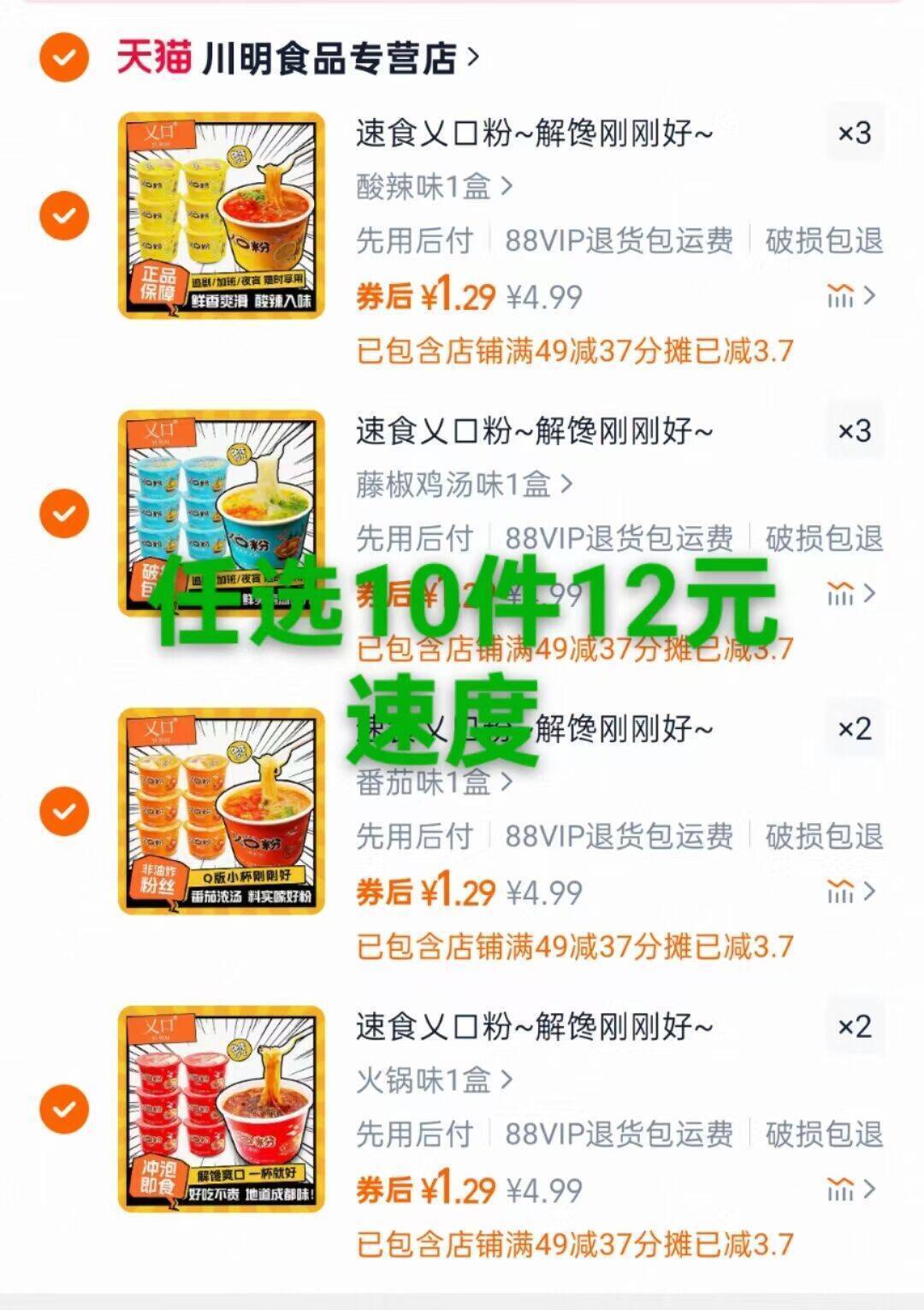Open SKU selector 番茄味1盒

[x=423, y=784]
